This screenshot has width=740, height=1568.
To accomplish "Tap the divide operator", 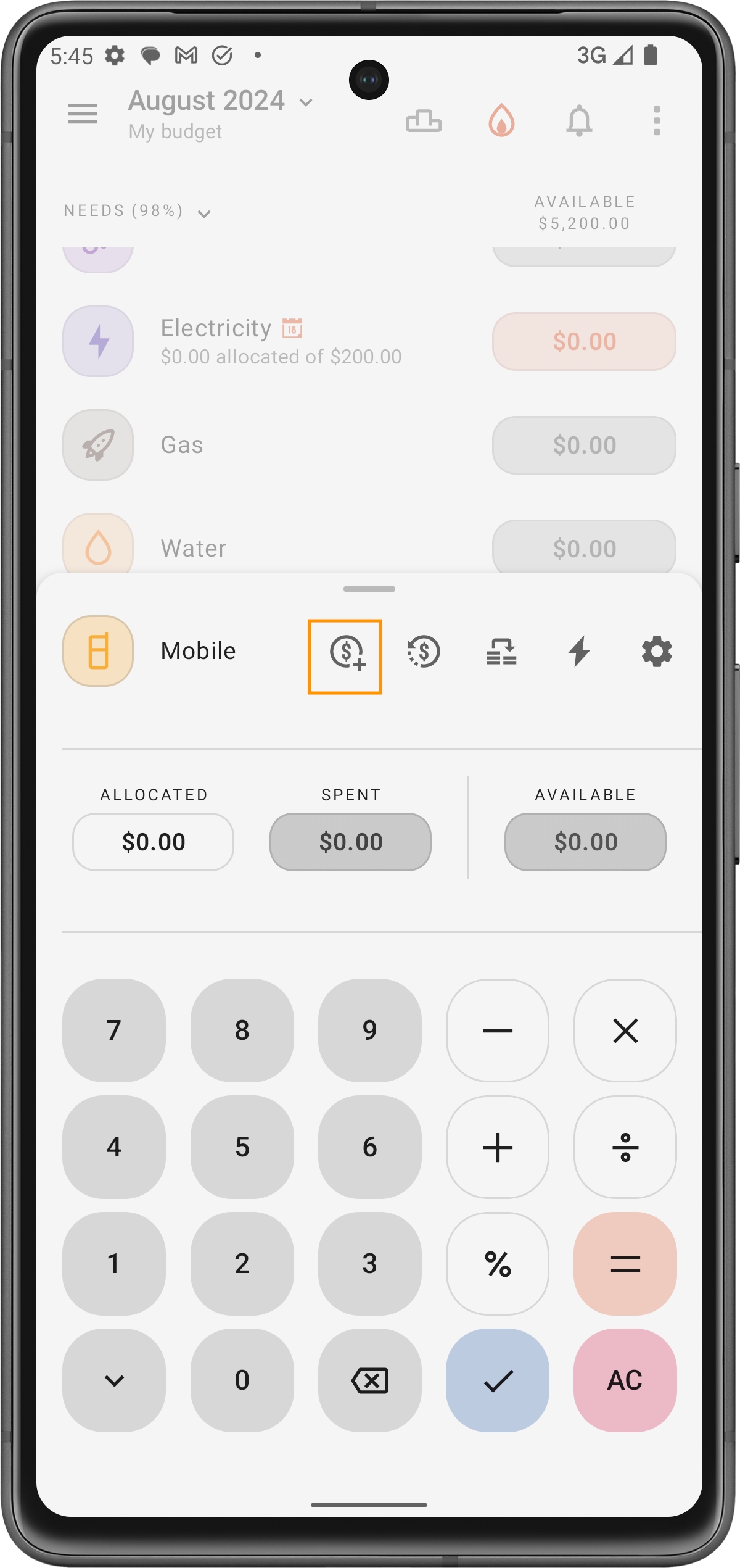I will (625, 1147).
